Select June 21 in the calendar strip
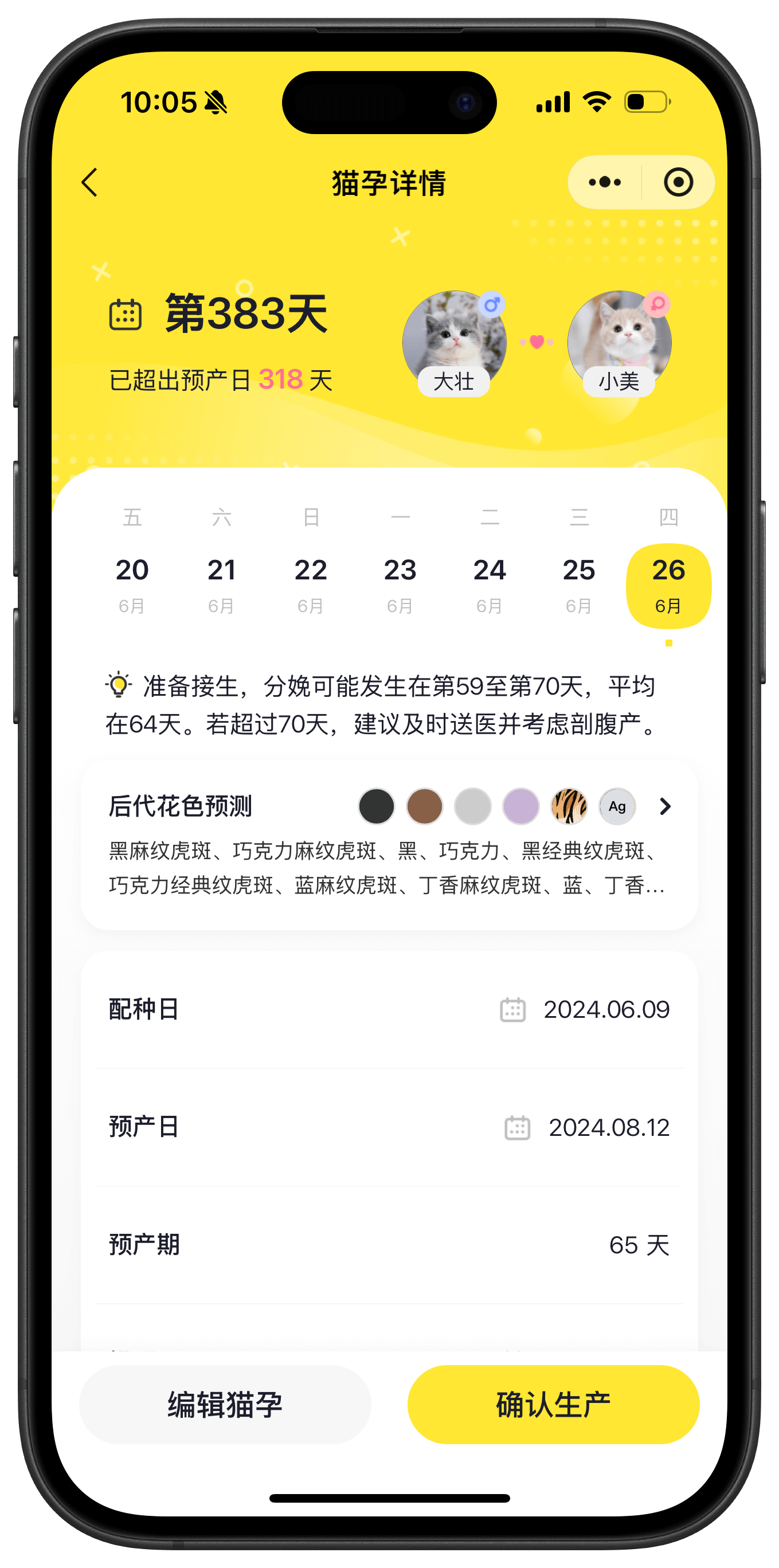This screenshot has width=779, height=1568. tap(221, 585)
